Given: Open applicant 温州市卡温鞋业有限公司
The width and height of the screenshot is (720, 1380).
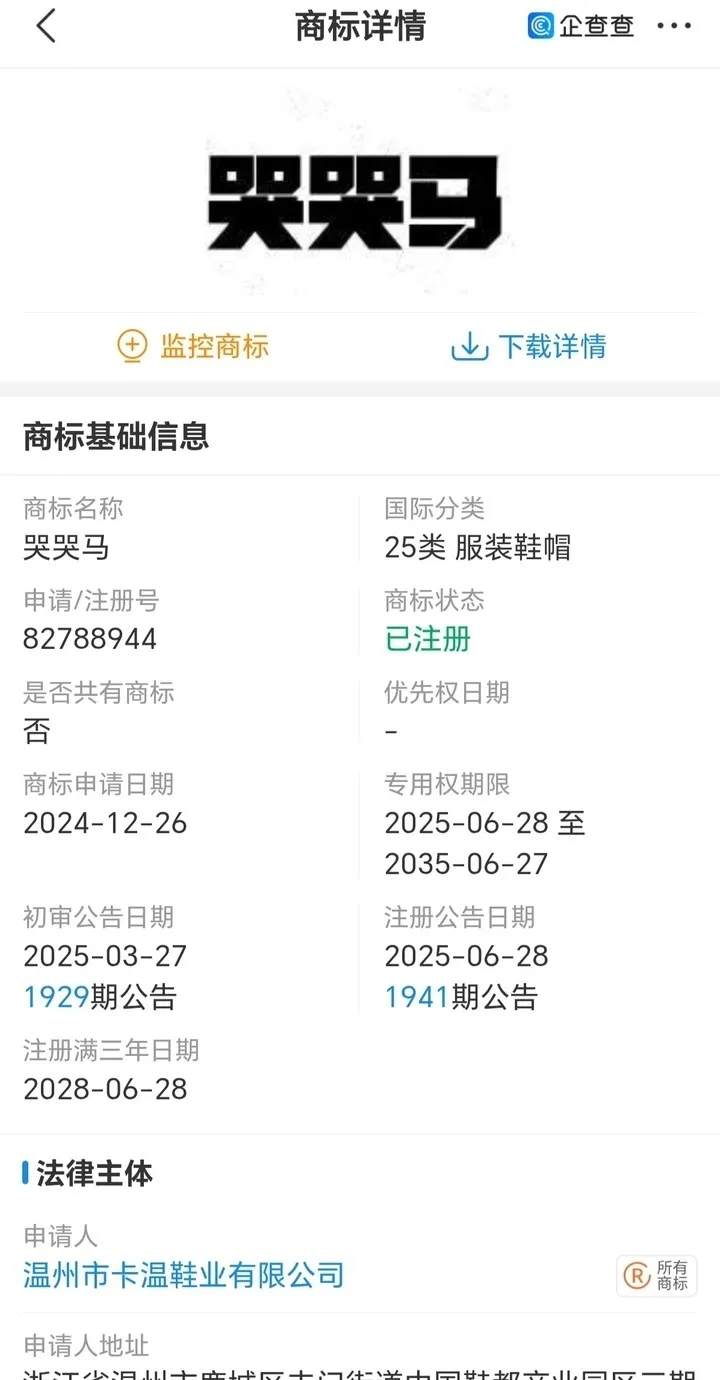Looking at the screenshot, I should click(x=183, y=1275).
